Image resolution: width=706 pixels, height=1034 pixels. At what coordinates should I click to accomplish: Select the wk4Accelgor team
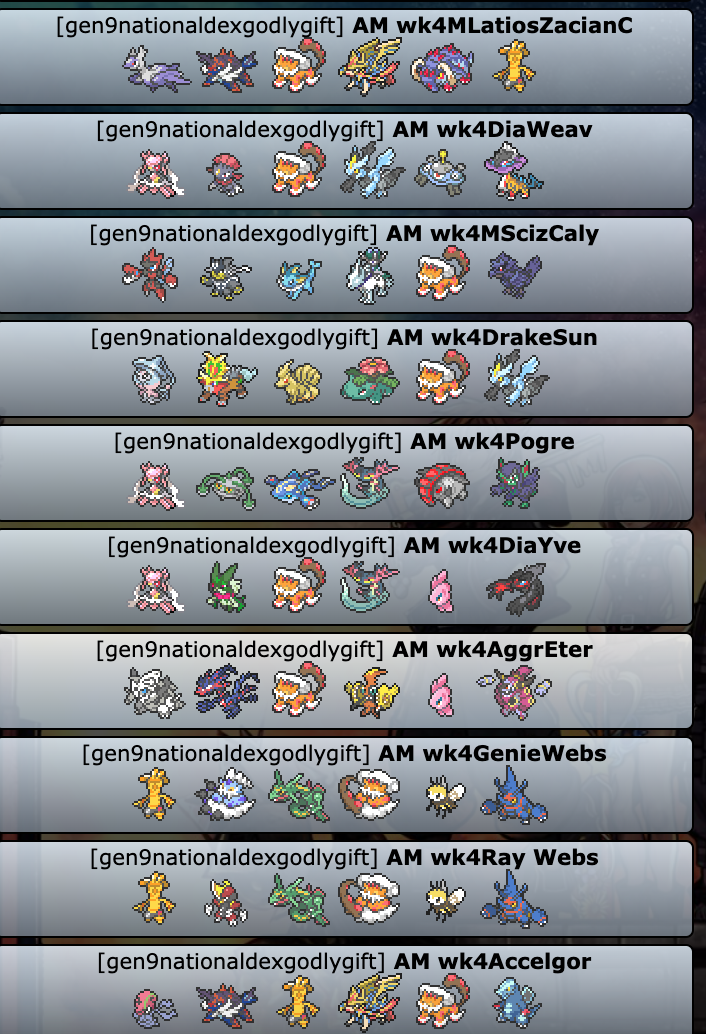[x=345, y=990]
